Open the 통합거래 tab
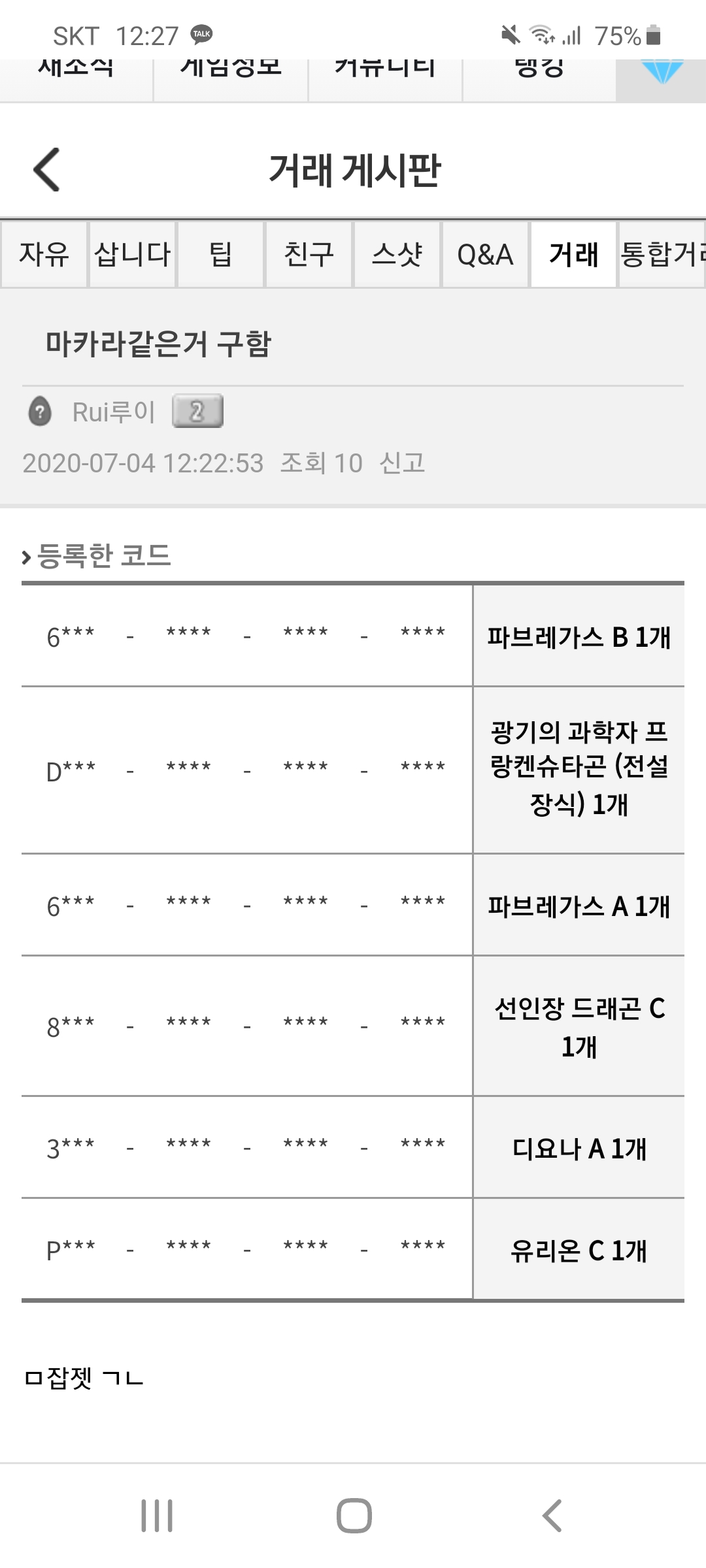The height and width of the screenshot is (1568, 706). 662,254
